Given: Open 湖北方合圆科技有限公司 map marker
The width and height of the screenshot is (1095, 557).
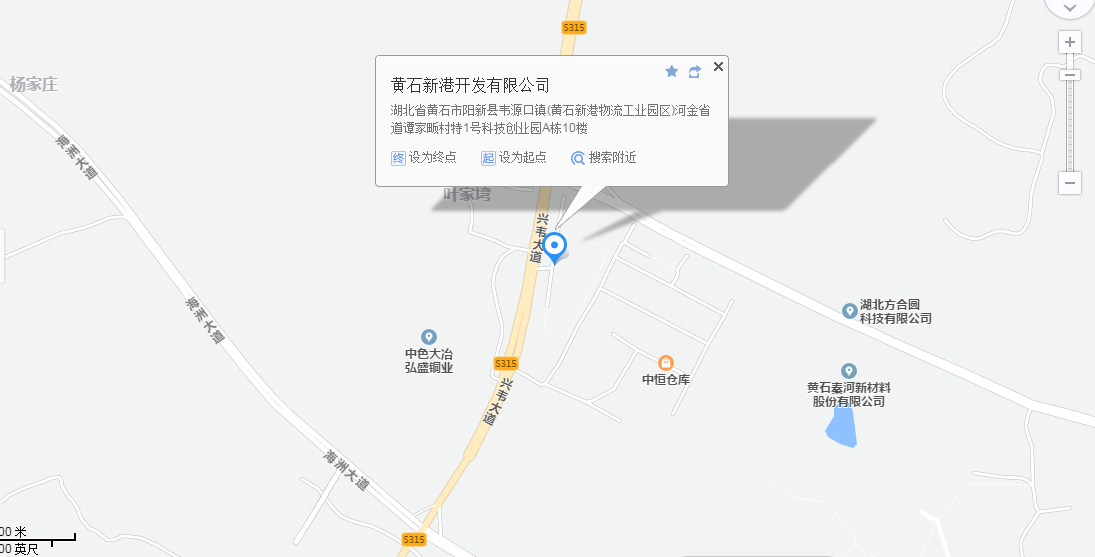Looking at the screenshot, I should pyautogui.click(x=850, y=310).
